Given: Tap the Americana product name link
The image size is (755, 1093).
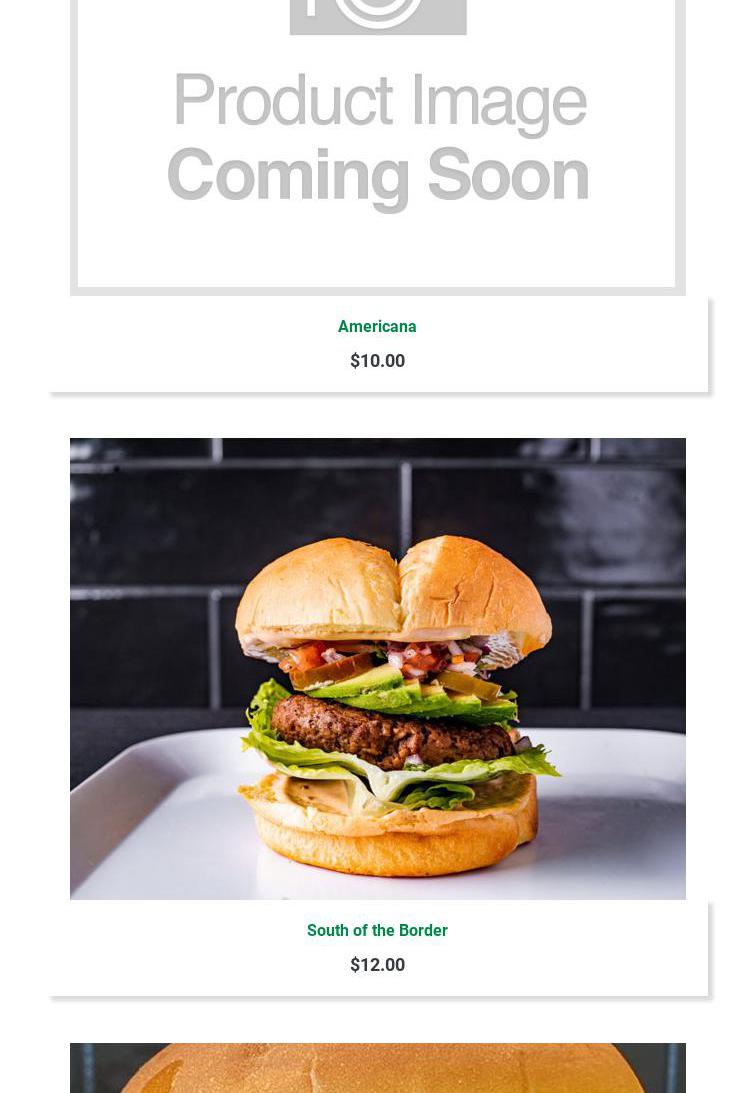Looking at the screenshot, I should tap(377, 327).
